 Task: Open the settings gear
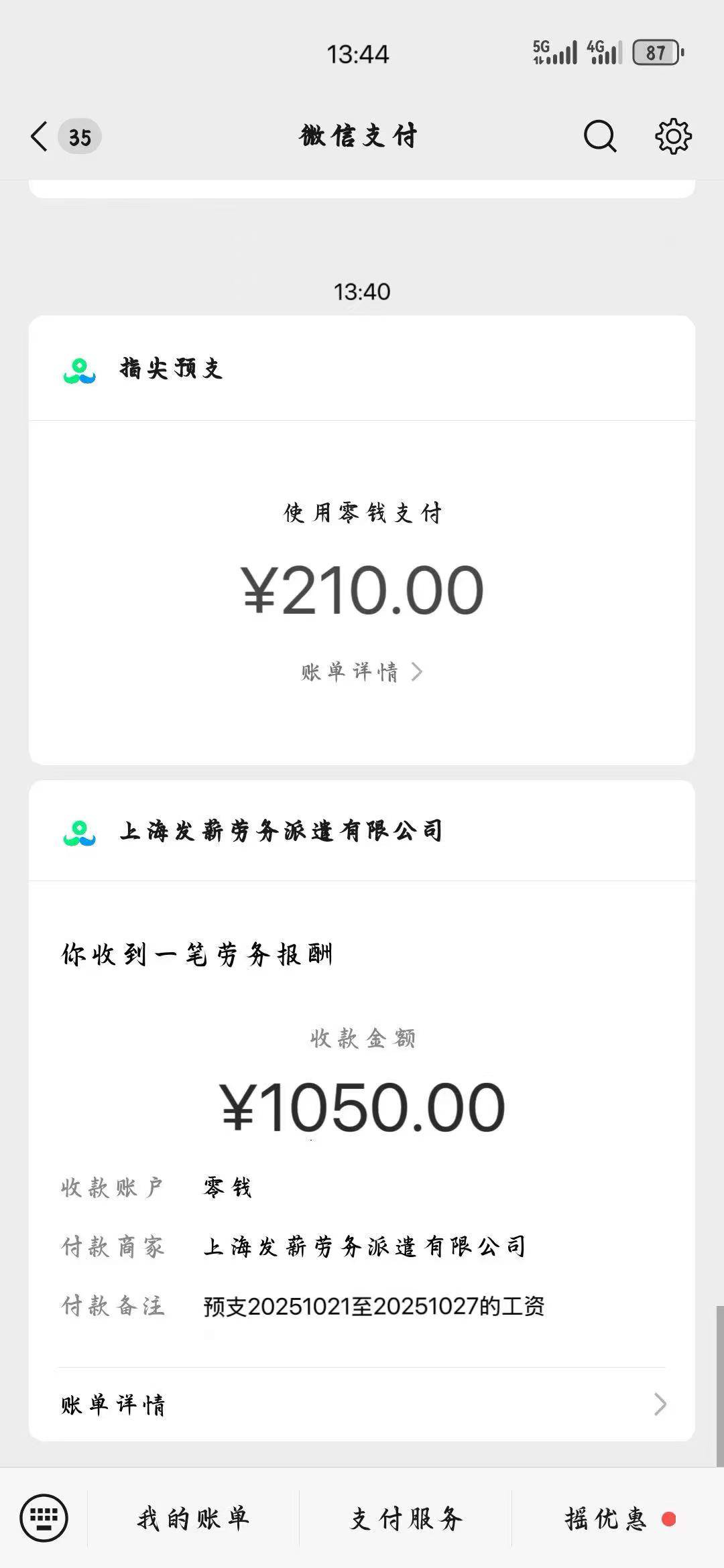[673, 137]
